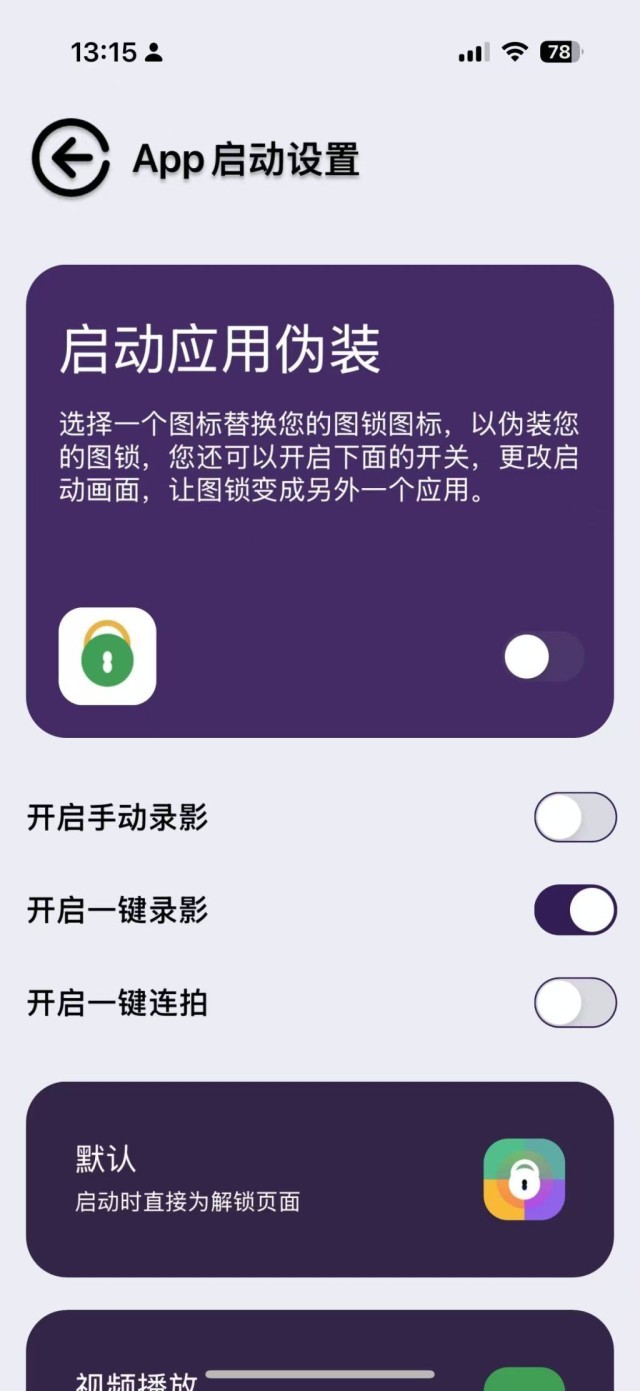Toggle the 启动应用伪装 switch
The width and height of the screenshot is (640, 1391).
543,657
